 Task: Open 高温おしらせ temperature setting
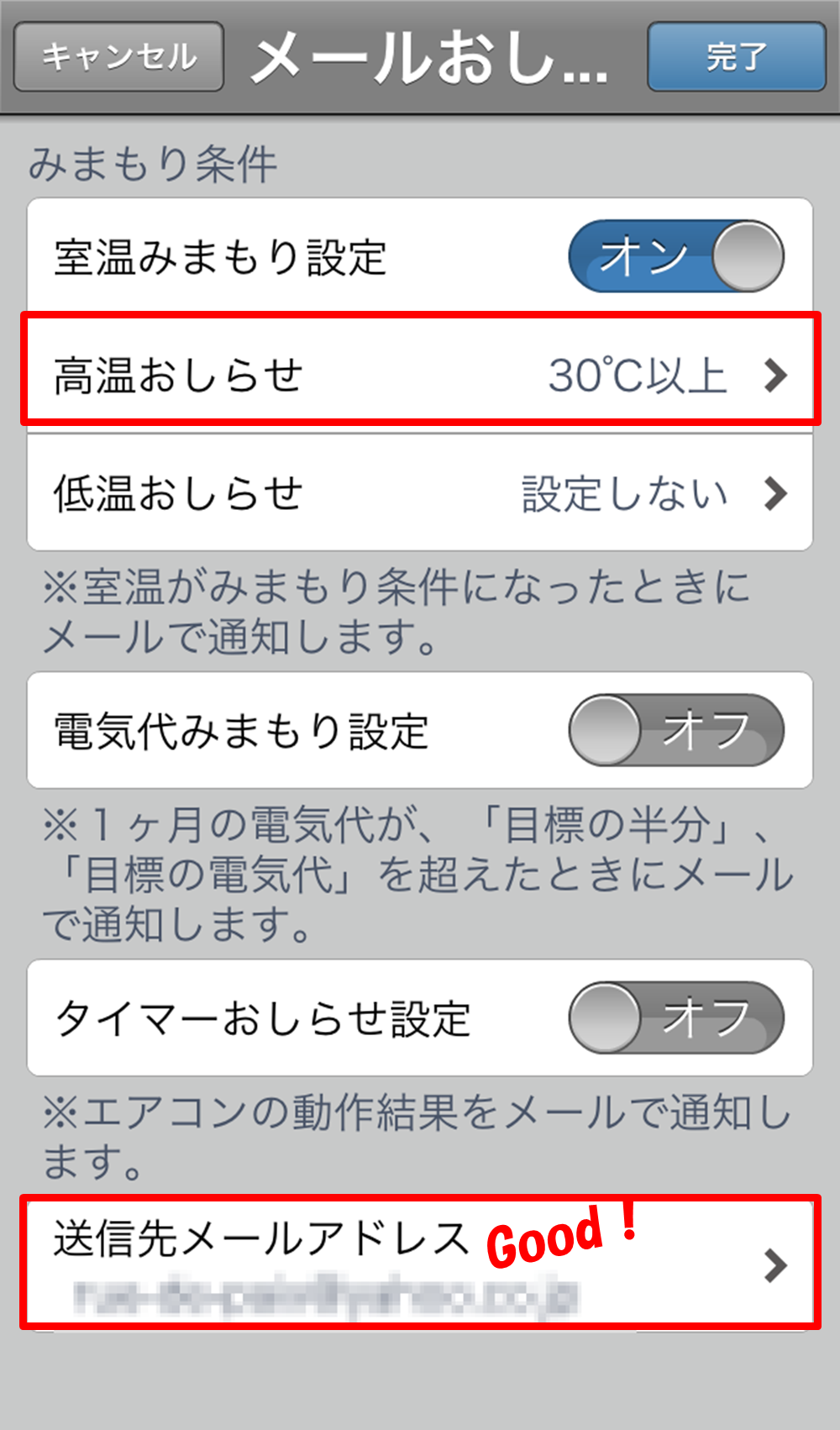pos(420,374)
